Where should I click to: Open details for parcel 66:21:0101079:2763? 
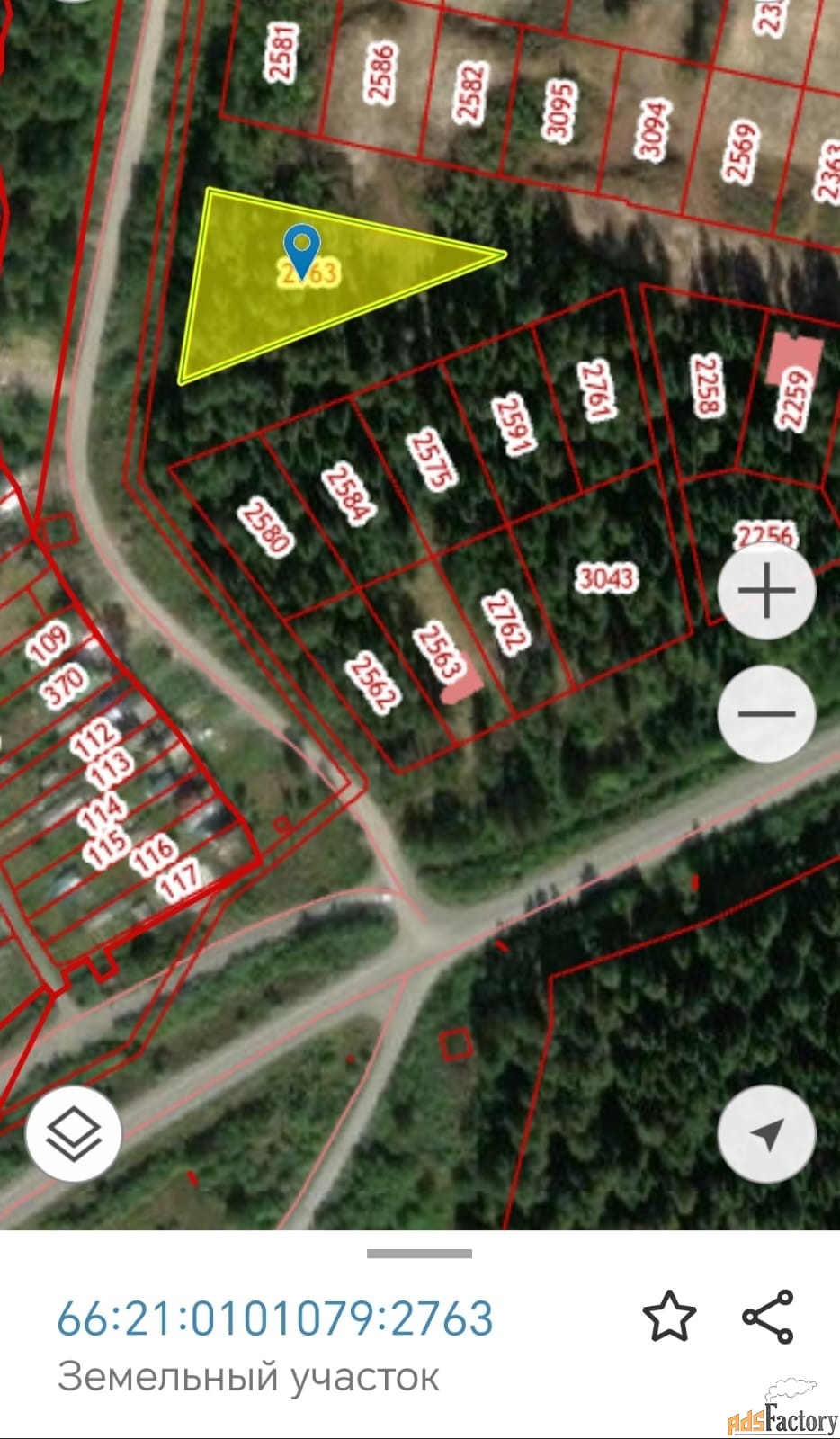(x=275, y=1318)
